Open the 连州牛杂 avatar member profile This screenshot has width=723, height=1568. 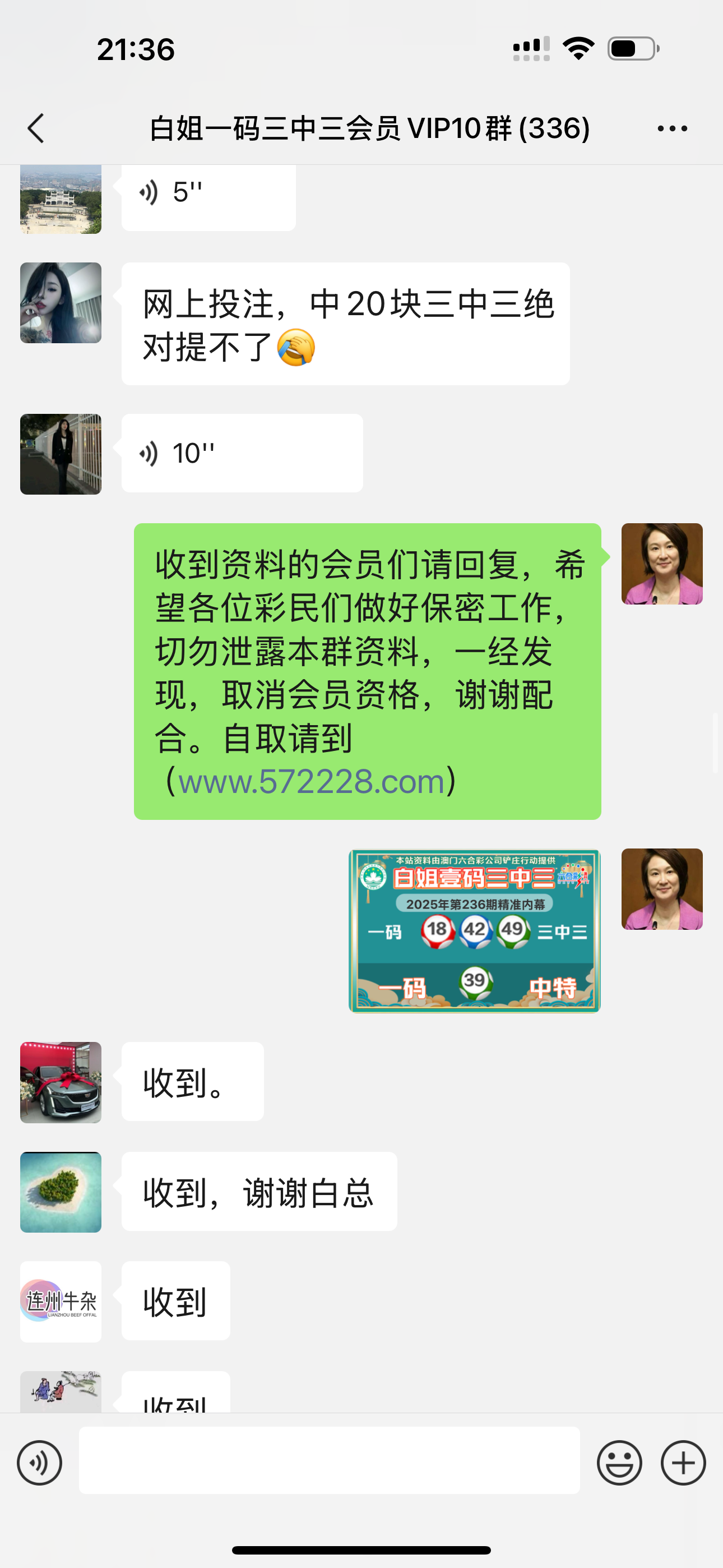tap(61, 1302)
